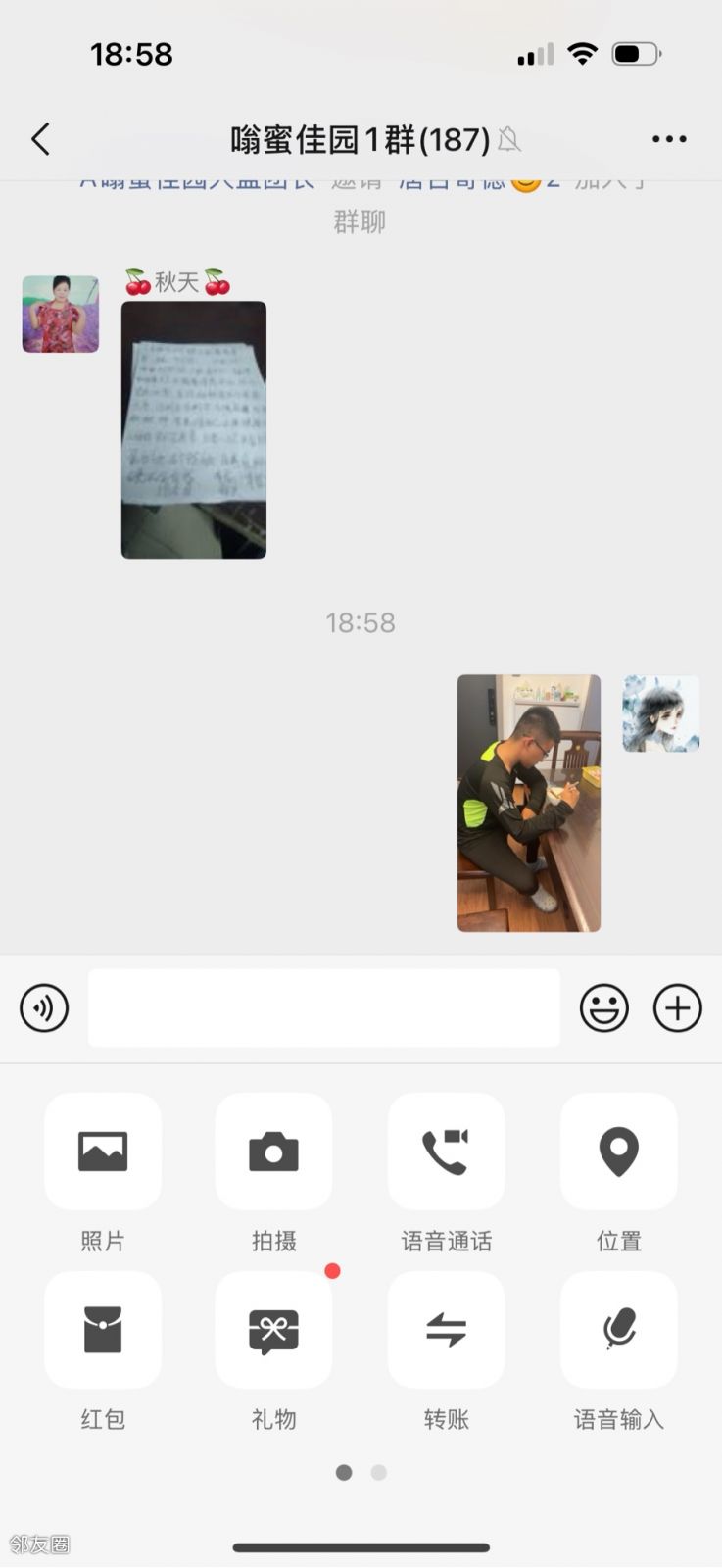Tap my own avatar on the right

[x=661, y=713]
